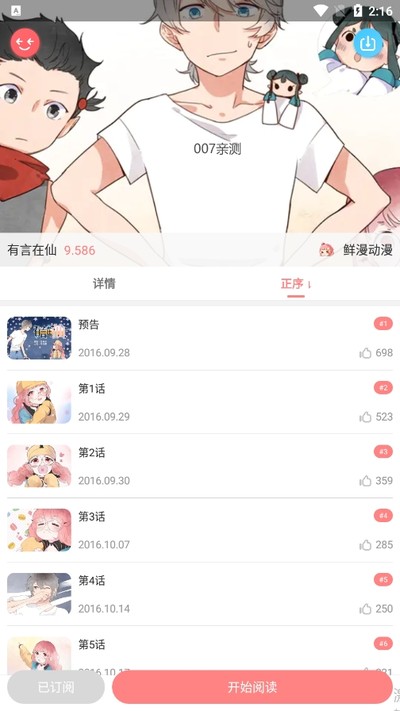The width and height of the screenshot is (400, 711).
Task: Toggle the 正序 sort order tab
Action: pos(296,284)
